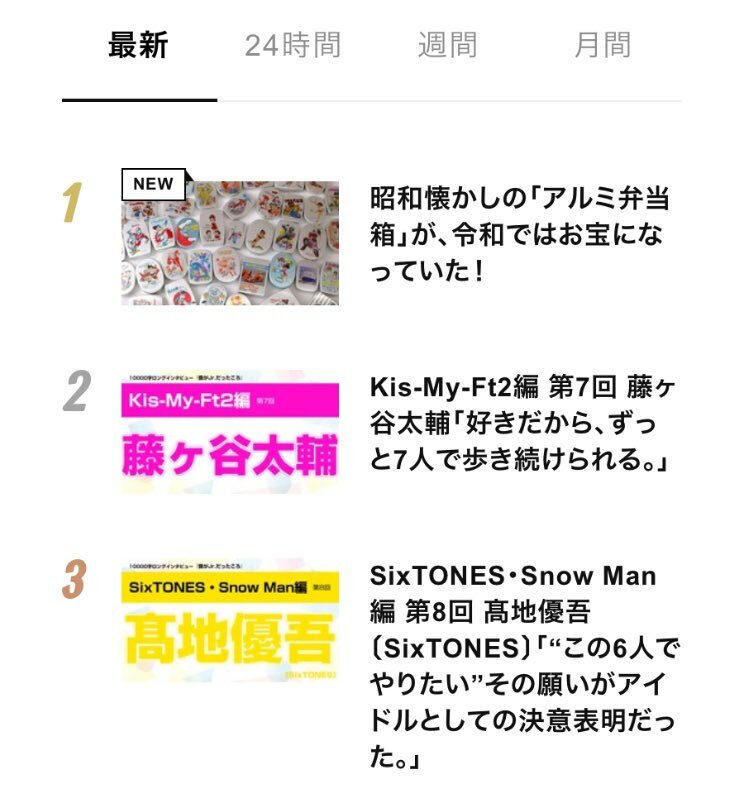The image size is (750, 798).
Task: Open the 藤ヶ谷太輔 Kis-My-Ft2編 thumbnail
Action: (230, 432)
